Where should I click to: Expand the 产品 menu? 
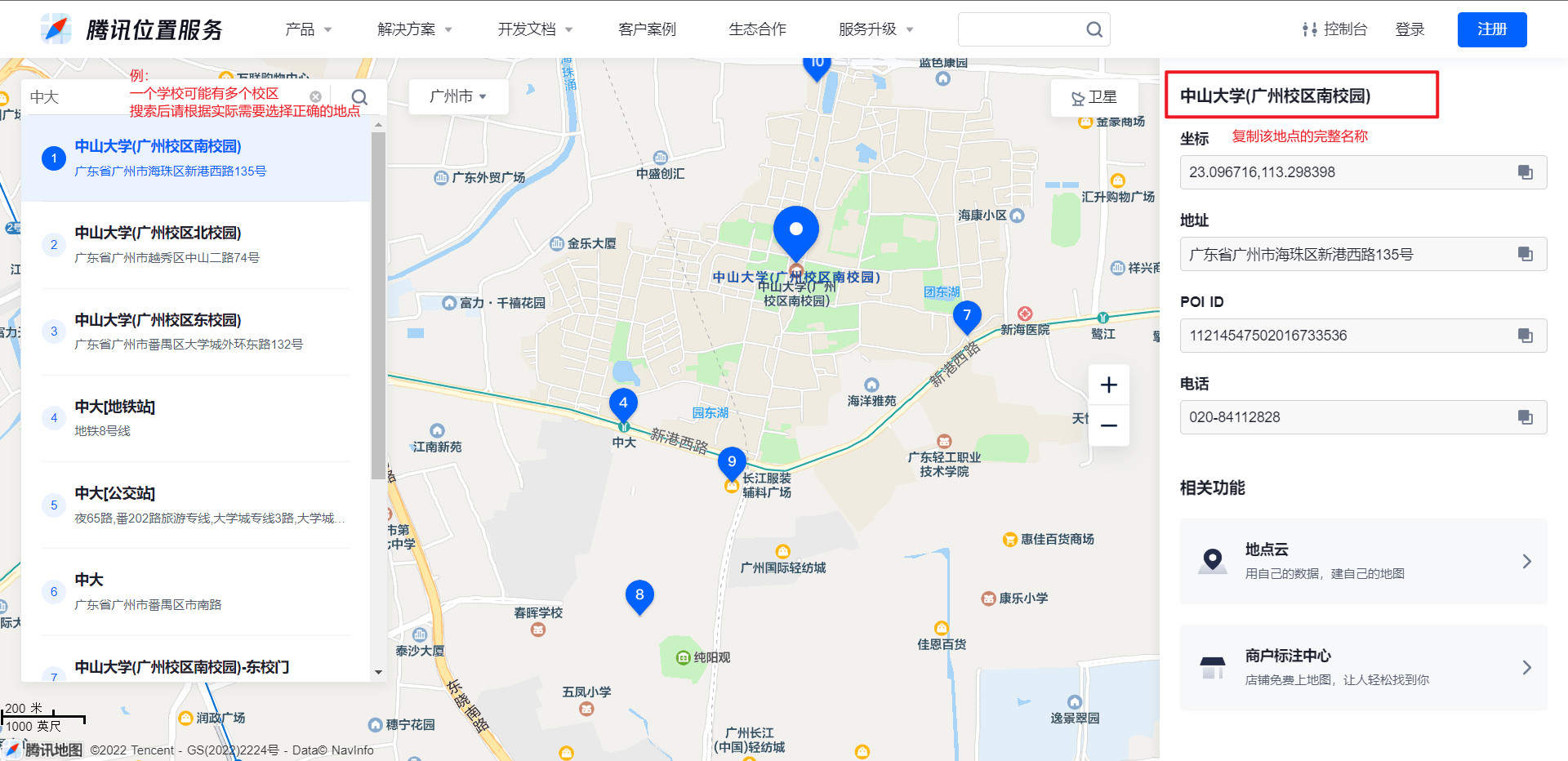point(308,29)
